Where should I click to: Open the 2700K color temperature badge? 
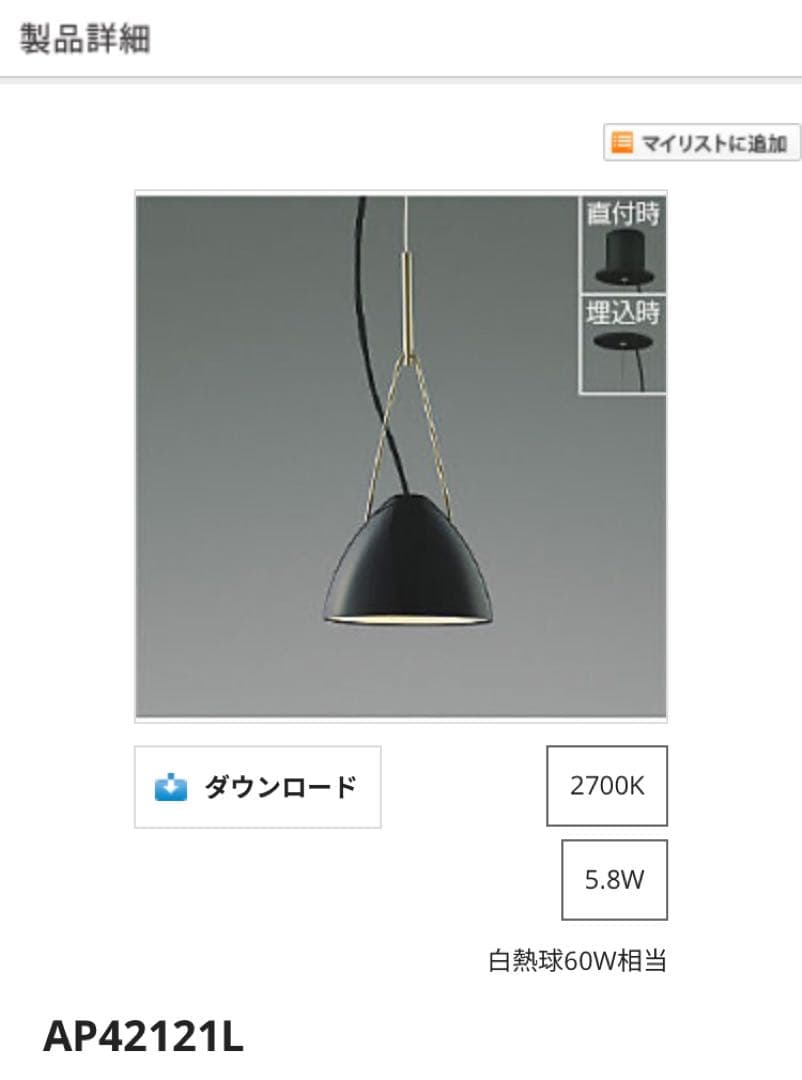(606, 786)
